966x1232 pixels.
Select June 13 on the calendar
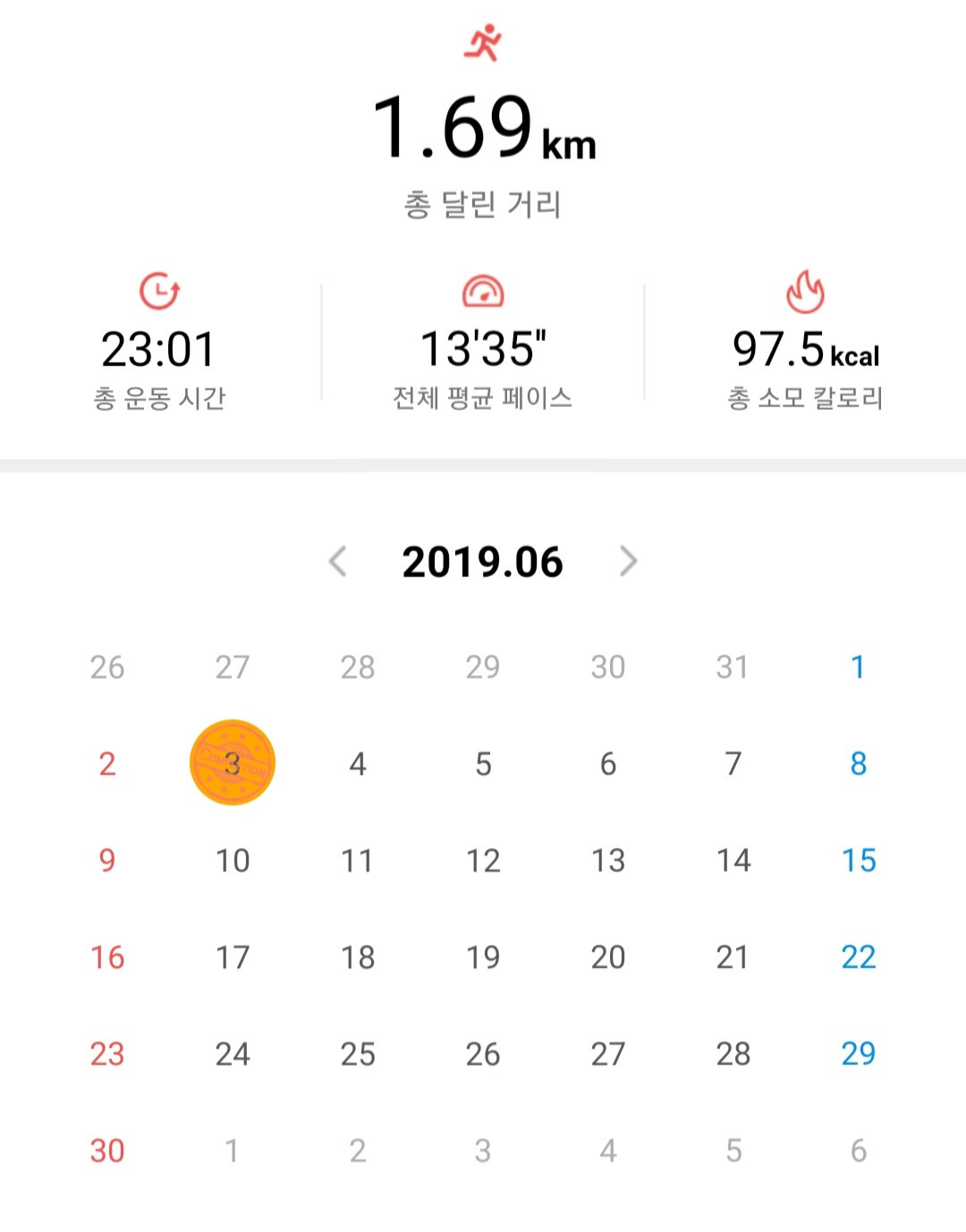tap(608, 861)
